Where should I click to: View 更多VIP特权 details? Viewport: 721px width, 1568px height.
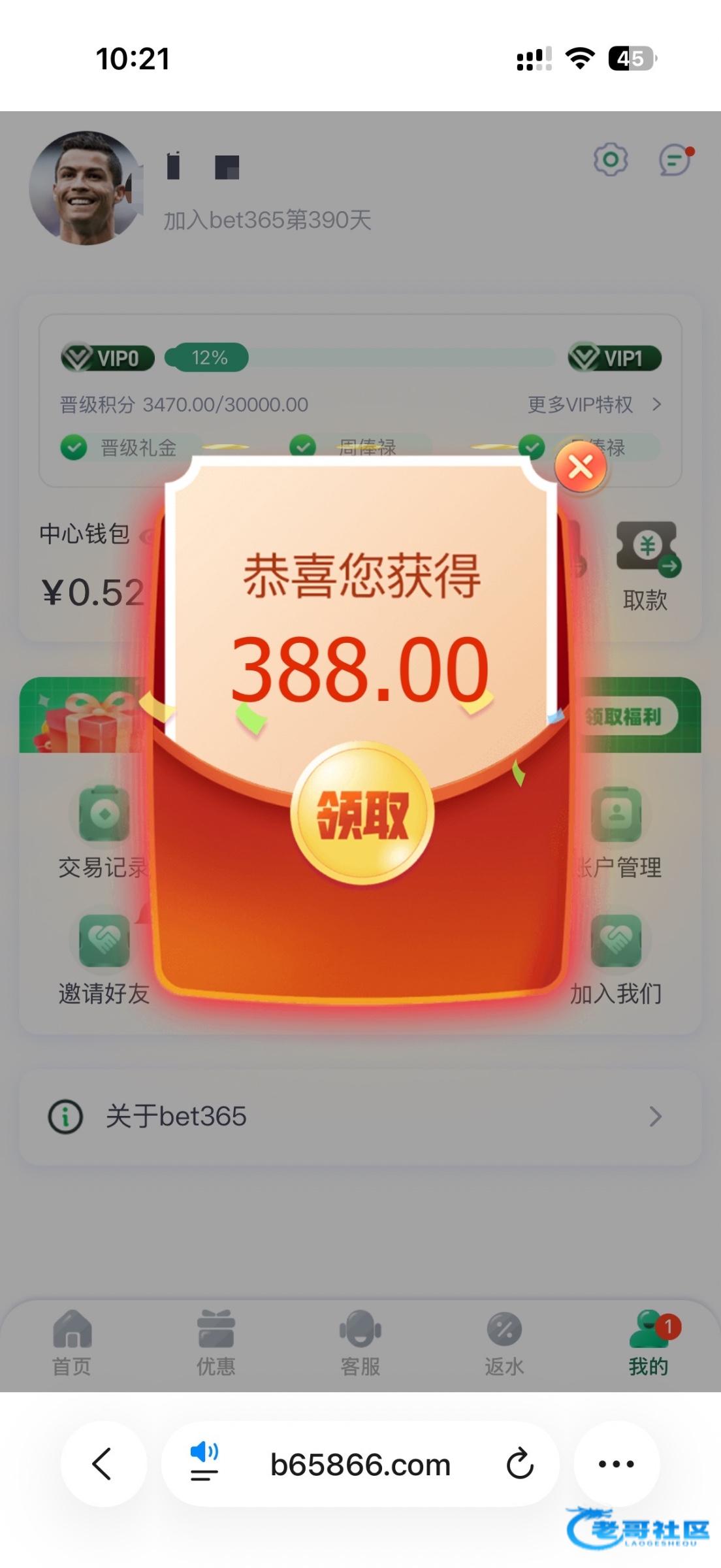(593, 404)
